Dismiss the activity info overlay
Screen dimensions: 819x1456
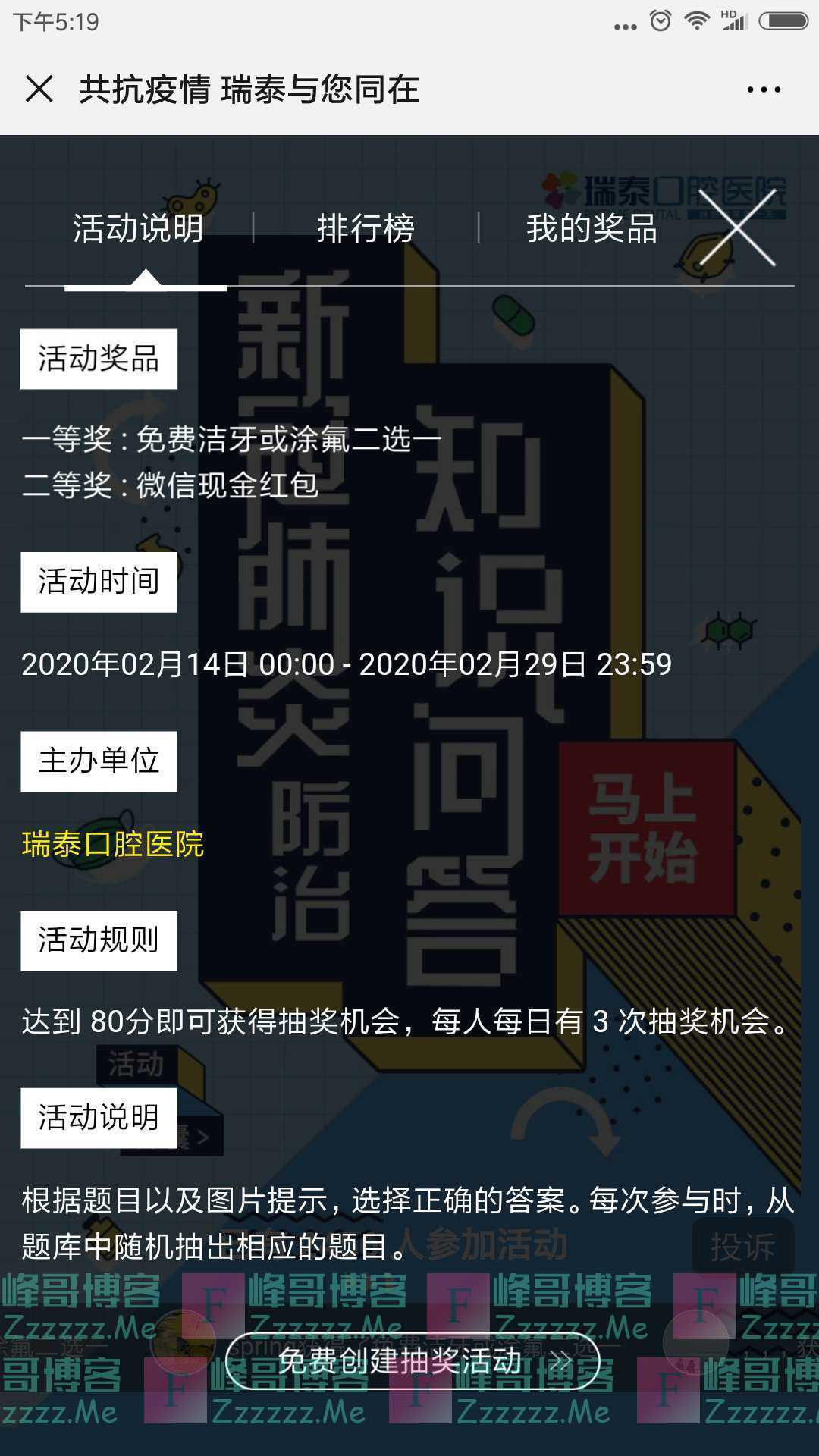click(x=736, y=227)
